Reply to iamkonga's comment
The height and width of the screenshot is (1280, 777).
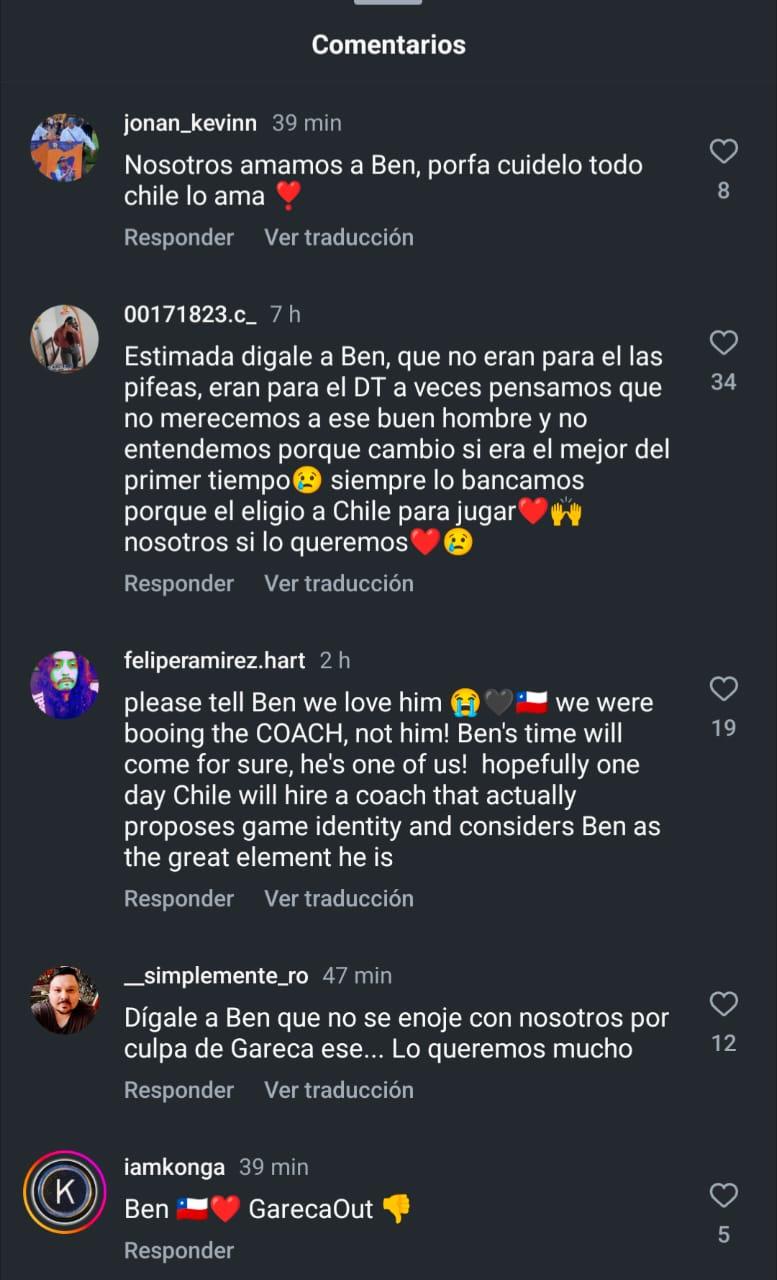[x=178, y=1250]
